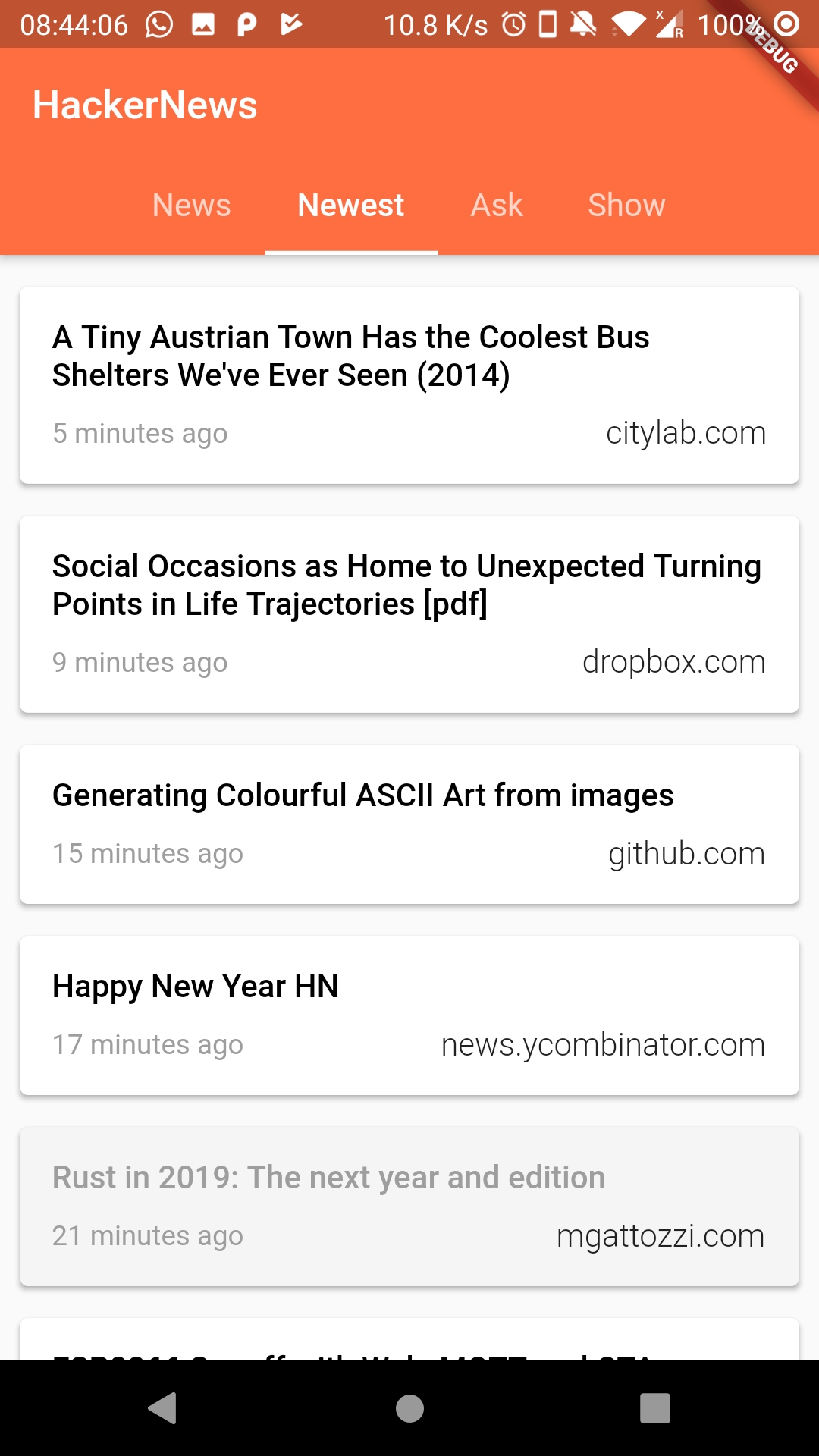This screenshot has height=1456, width=819.
Task: Open the Social Occasions pdf story
Action: click(x=409, y=614)
